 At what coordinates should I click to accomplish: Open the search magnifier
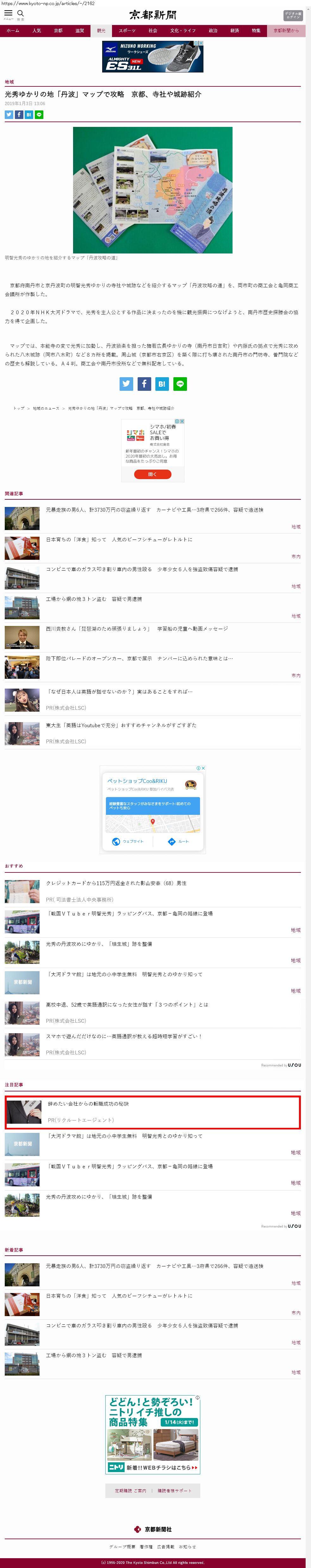pyautogui.click(x=21, y=13)
